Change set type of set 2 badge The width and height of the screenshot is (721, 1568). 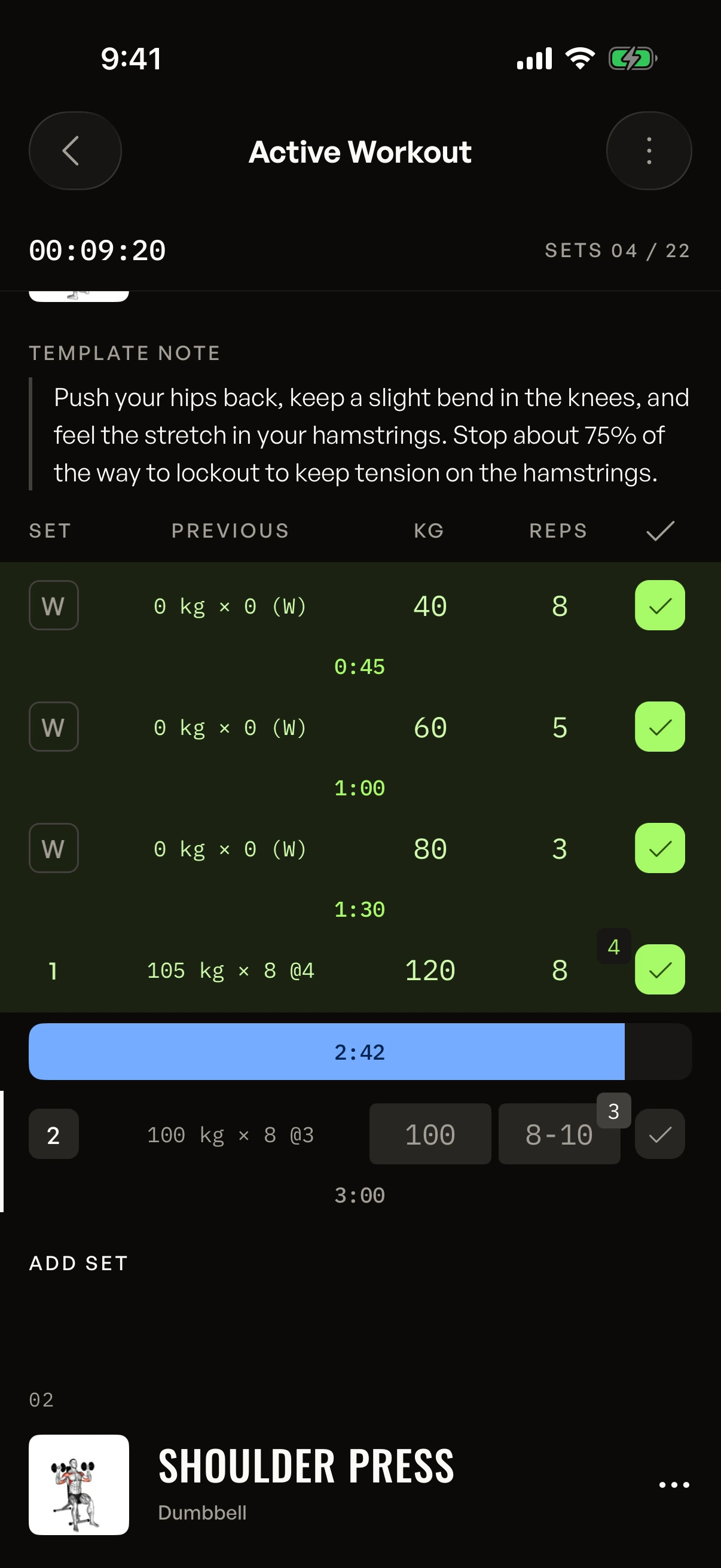pyautogui.click(x=54, y=1134)
